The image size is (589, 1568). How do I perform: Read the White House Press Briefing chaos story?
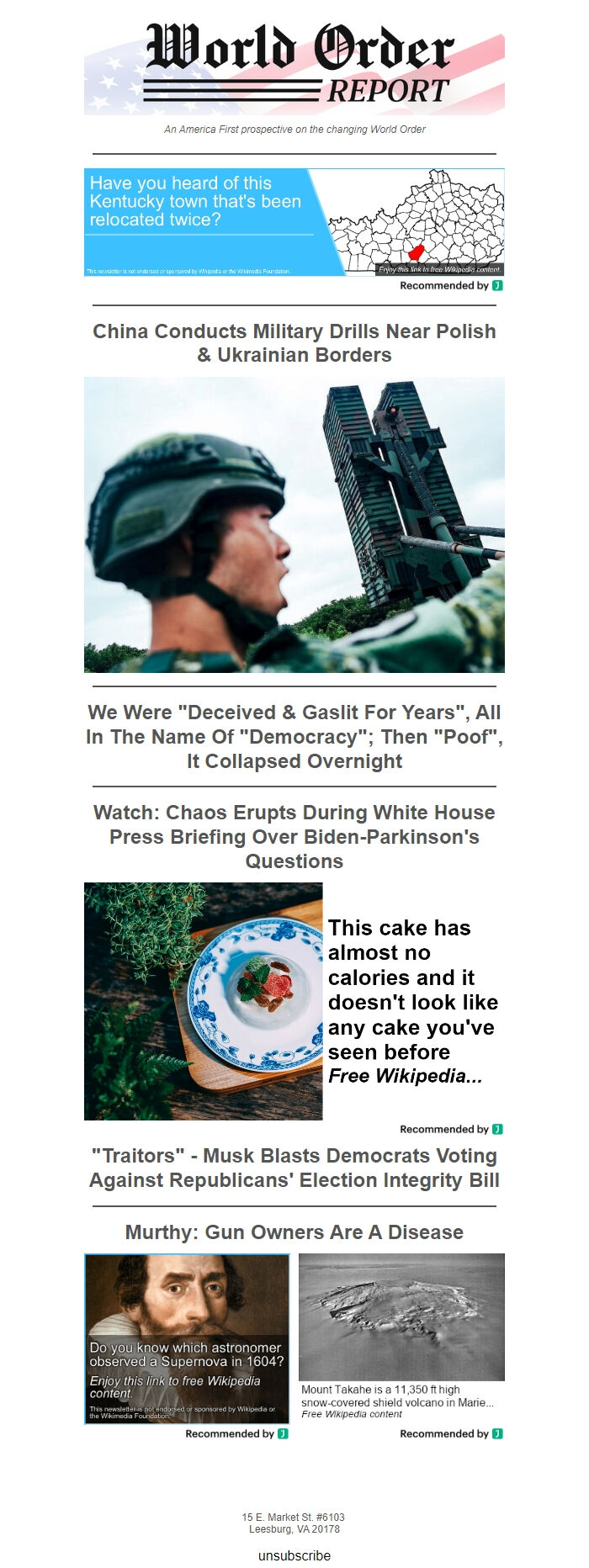click(x=294, y=836)
